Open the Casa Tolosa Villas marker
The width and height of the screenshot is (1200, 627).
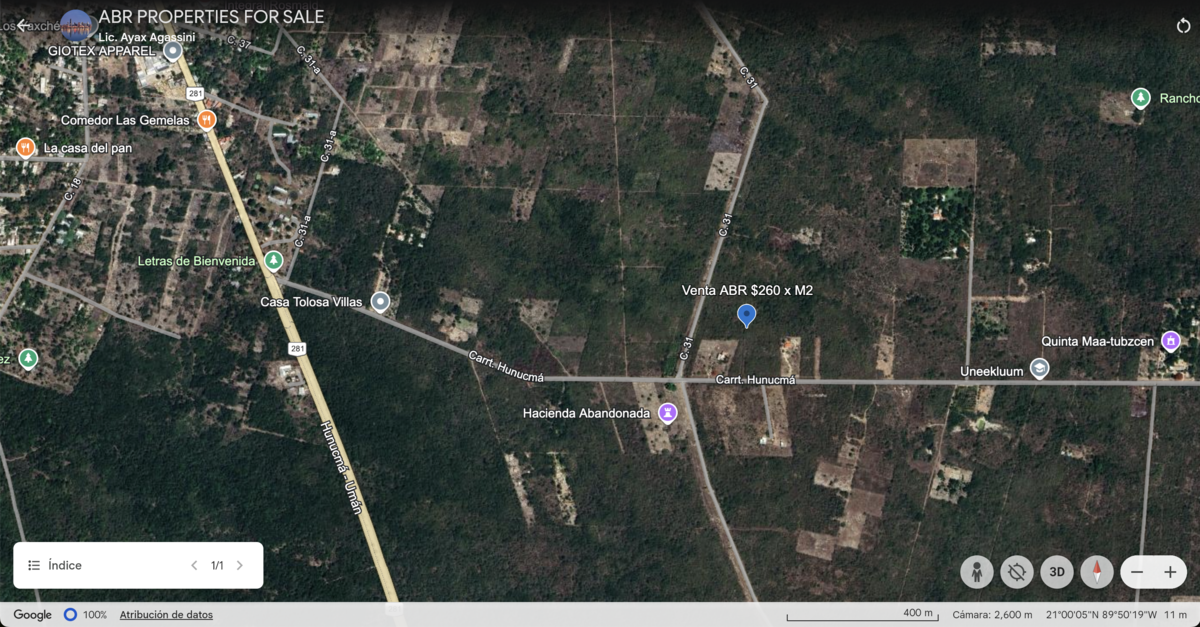click(x=380, y=301)
